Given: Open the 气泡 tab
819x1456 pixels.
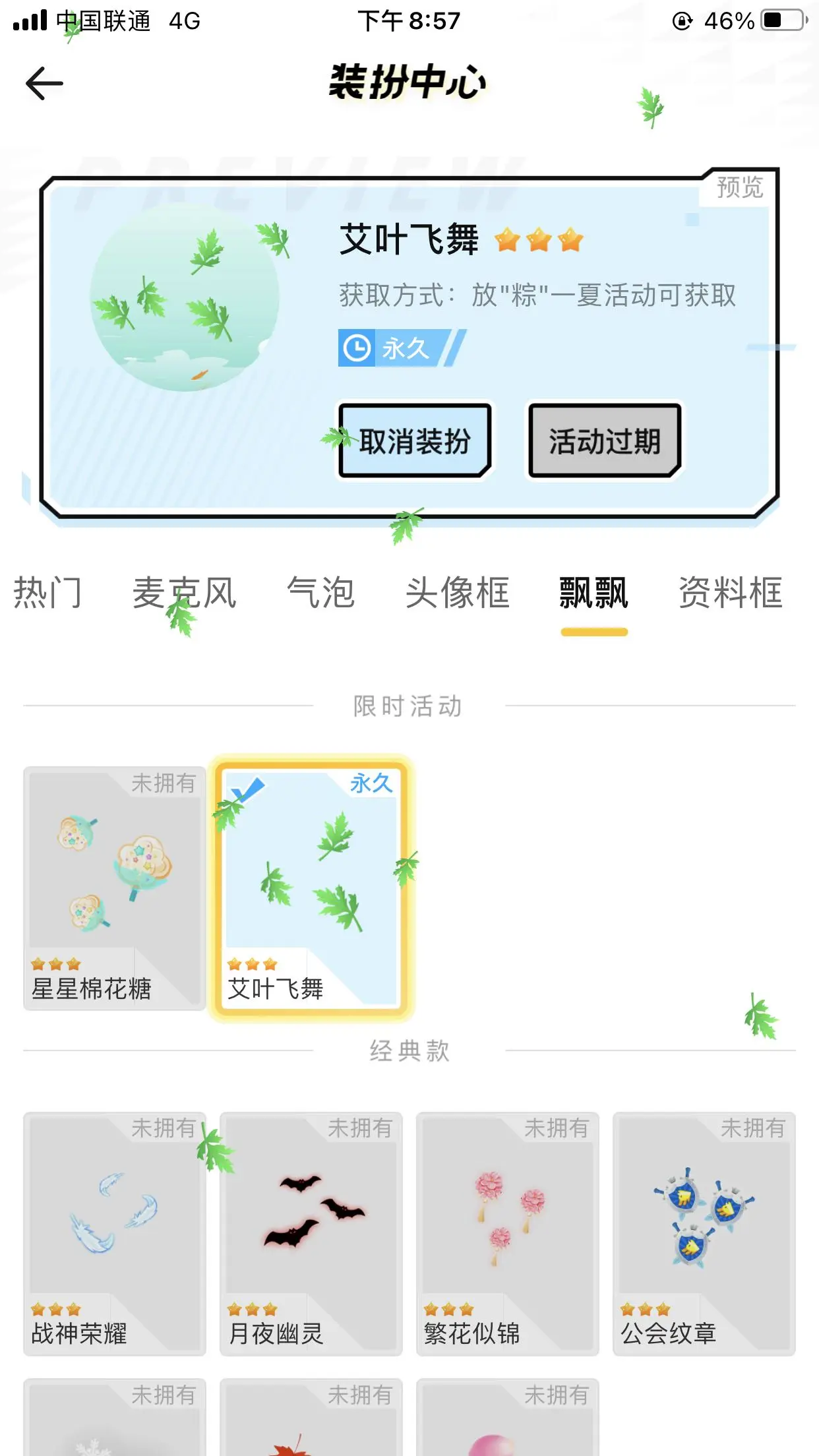Looking at the screenshot, I should (x=320, y=592).
